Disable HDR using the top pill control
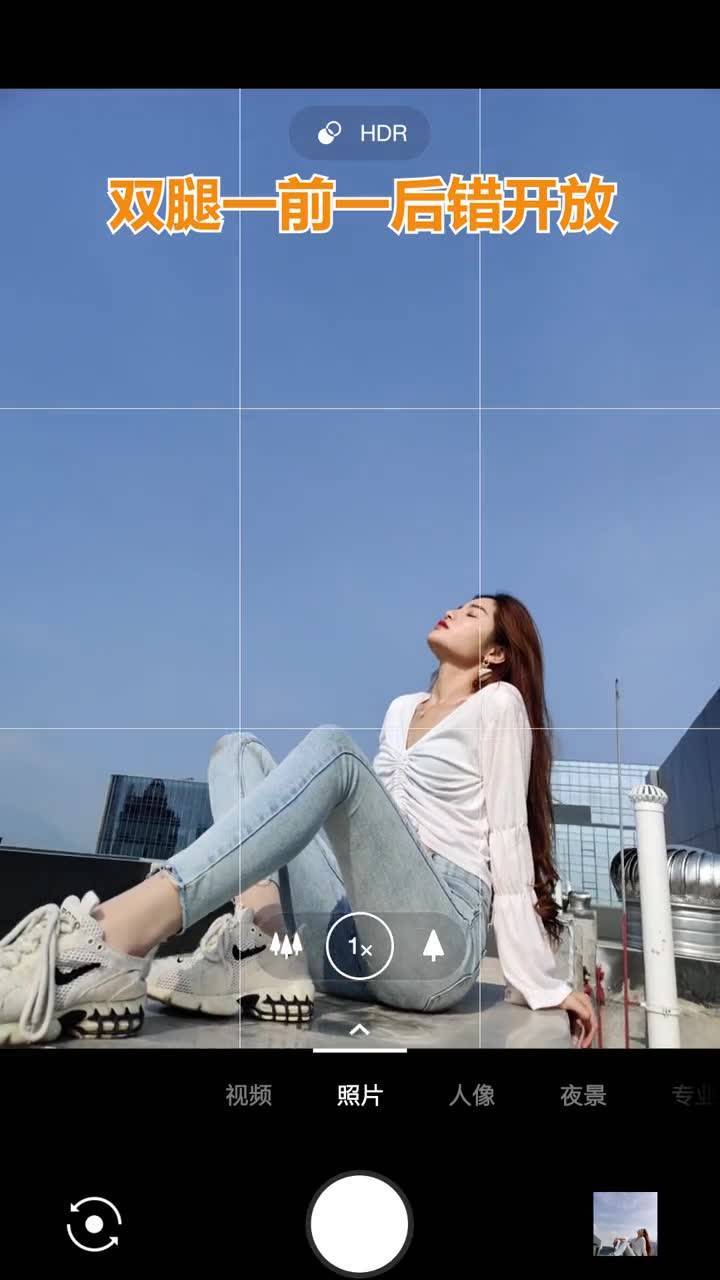The height and width of the screenshot is (1280, 720). [x=360, y=131]
